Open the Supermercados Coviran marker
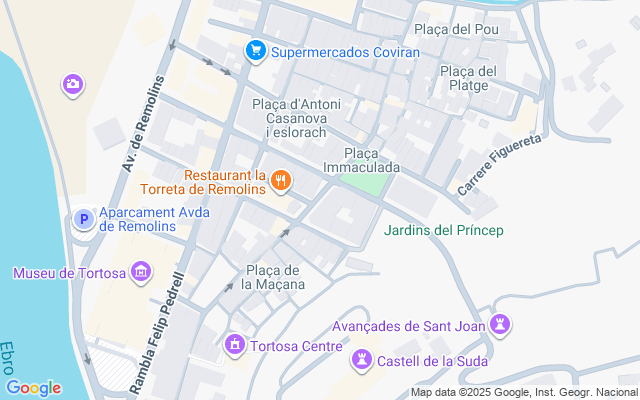640x400 pixels. point(256,50)
